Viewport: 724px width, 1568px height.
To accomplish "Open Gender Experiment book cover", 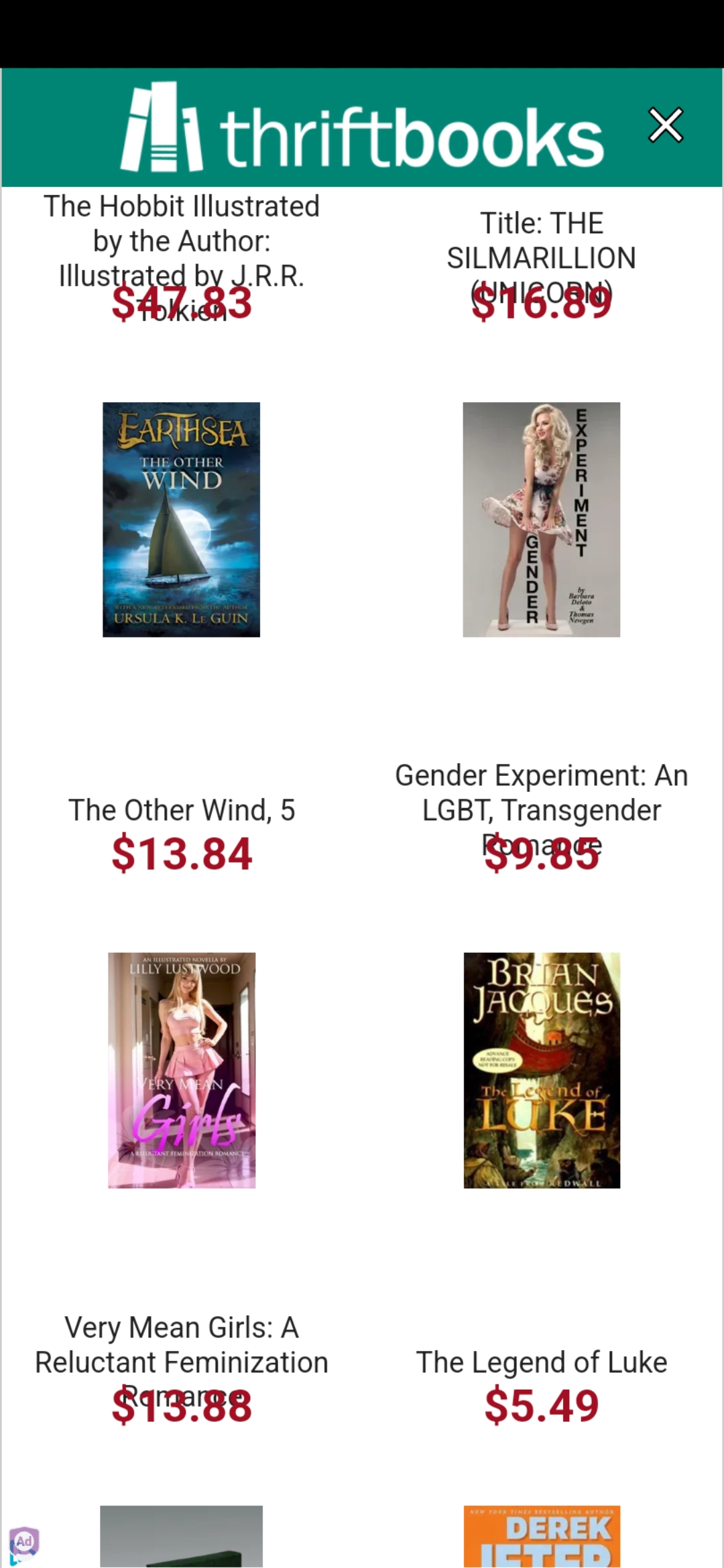I will click(541, 519).
